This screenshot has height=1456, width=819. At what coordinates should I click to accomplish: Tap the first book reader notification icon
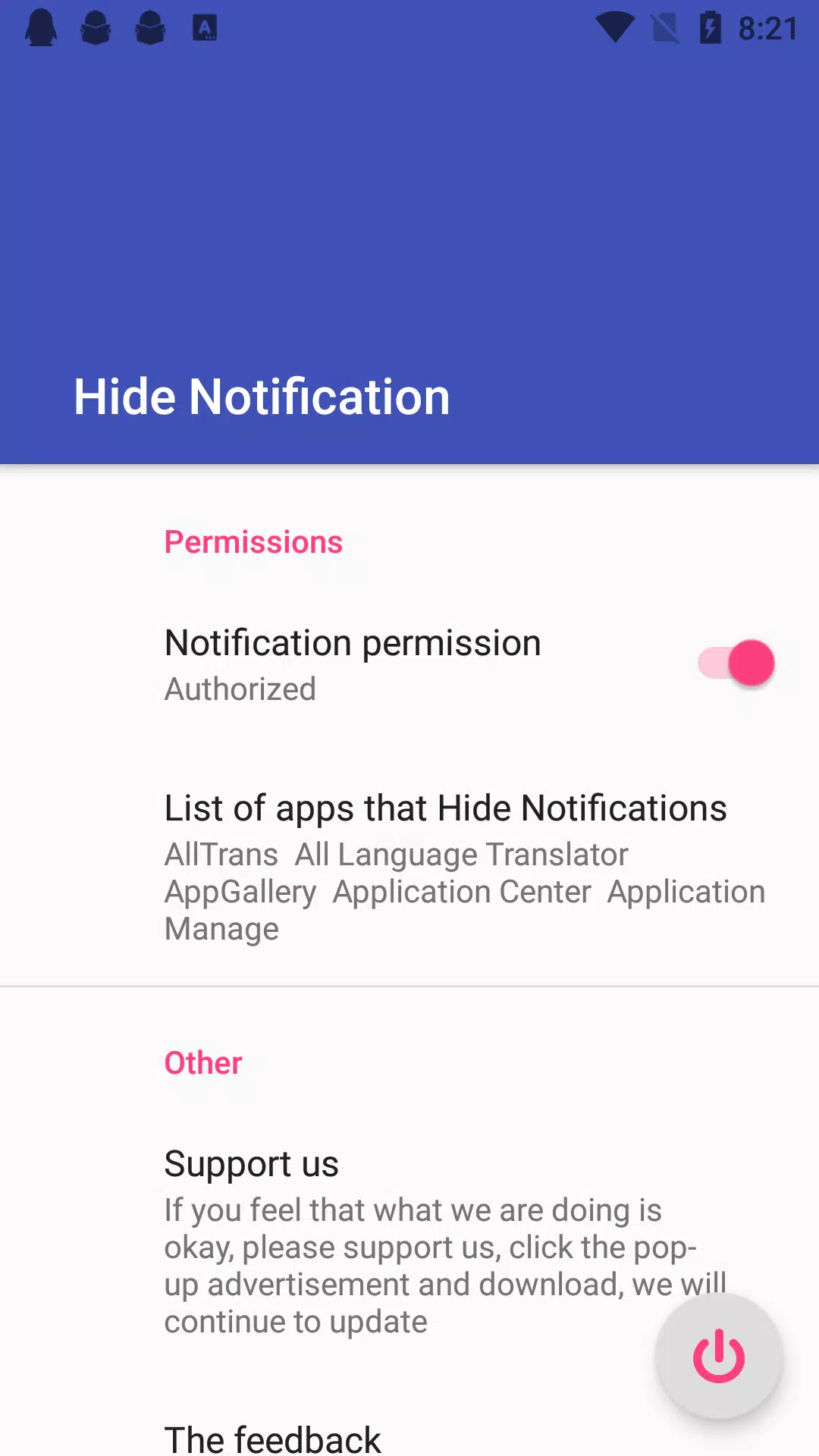pyautogui.click(x=96, y=28)
